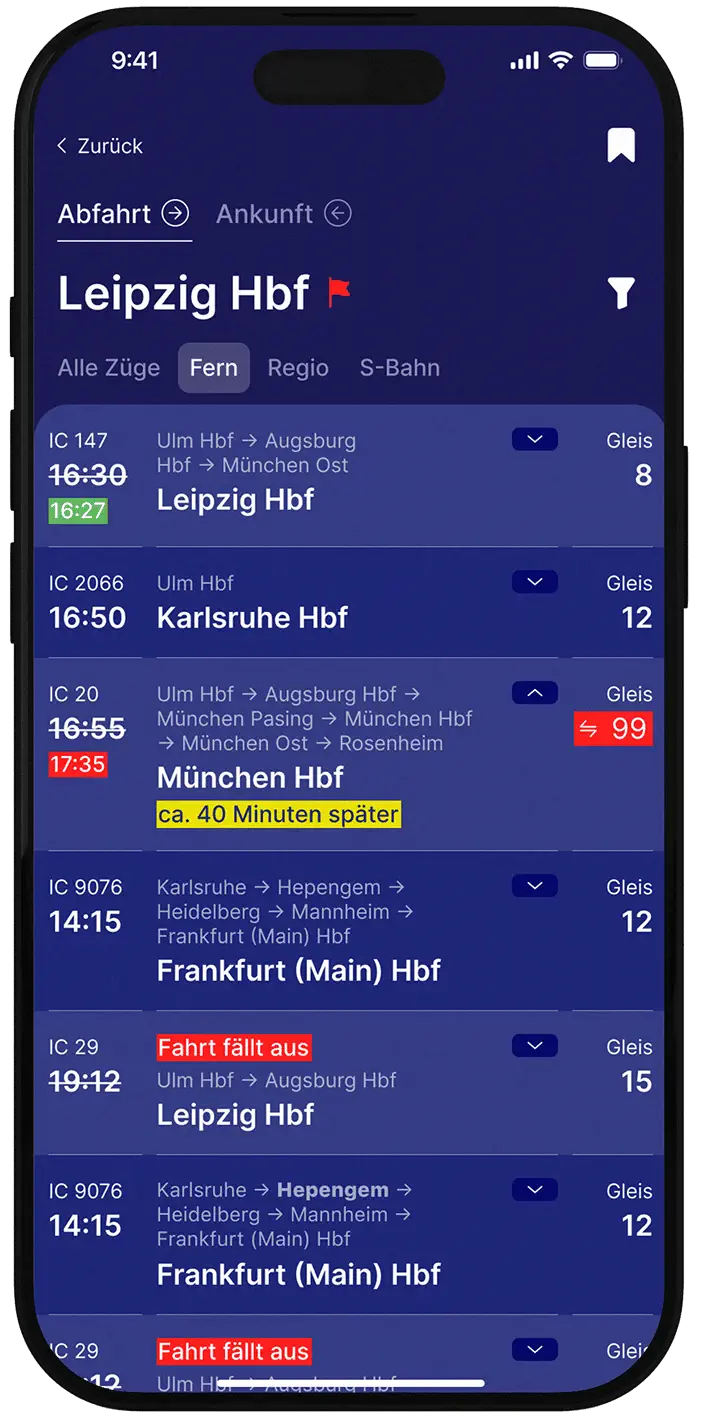704x1418 pixels.
Task: Expand the cancelled IC 29 at 19:12
Action: click(534, 1046)
